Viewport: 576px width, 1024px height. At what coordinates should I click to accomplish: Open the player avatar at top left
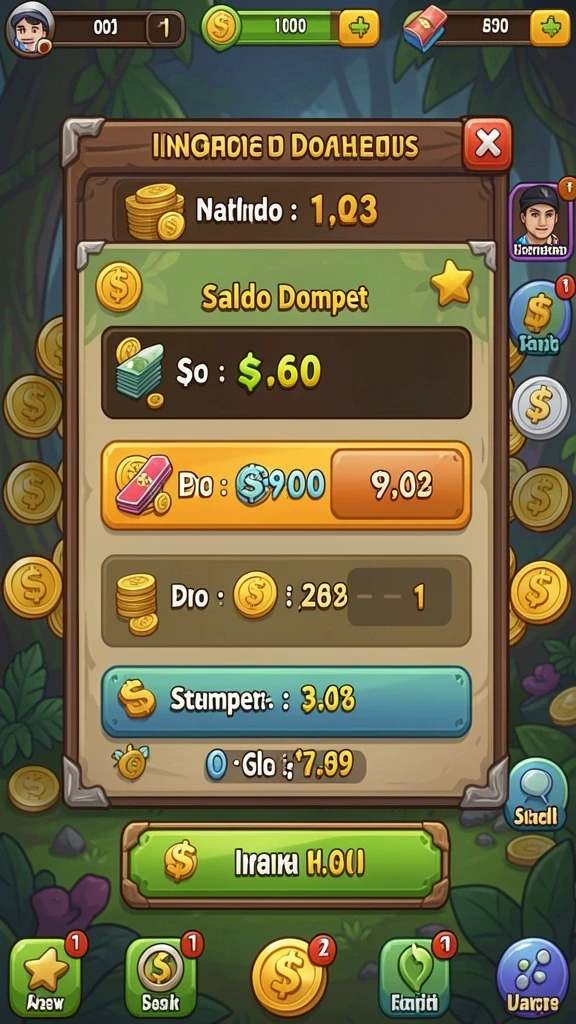[x=30, y=29]
